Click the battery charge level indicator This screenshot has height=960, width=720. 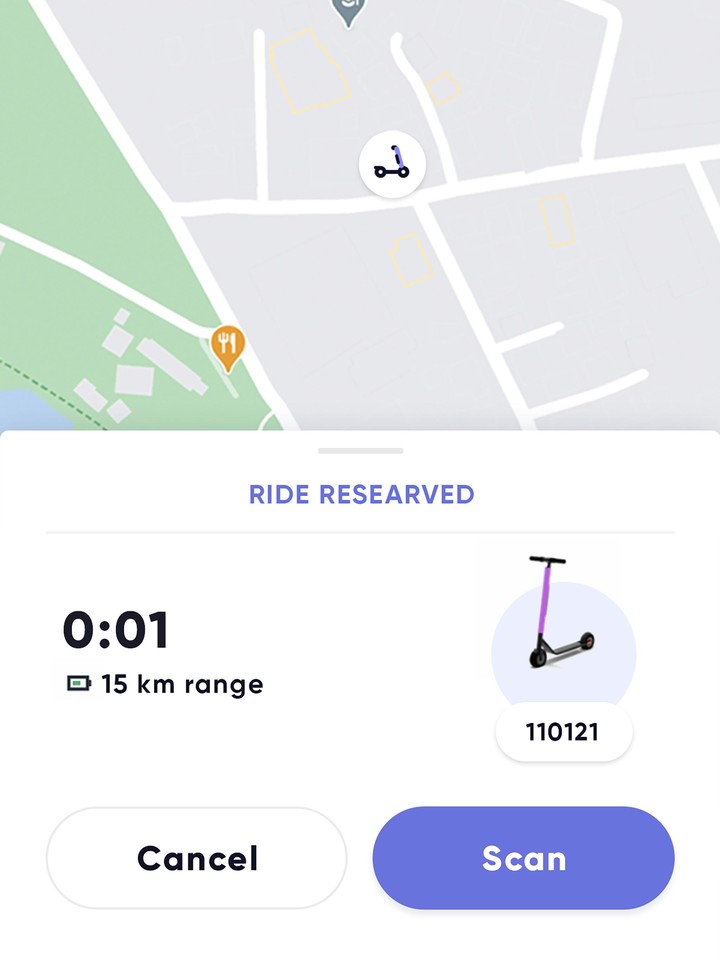pos(75,684)
